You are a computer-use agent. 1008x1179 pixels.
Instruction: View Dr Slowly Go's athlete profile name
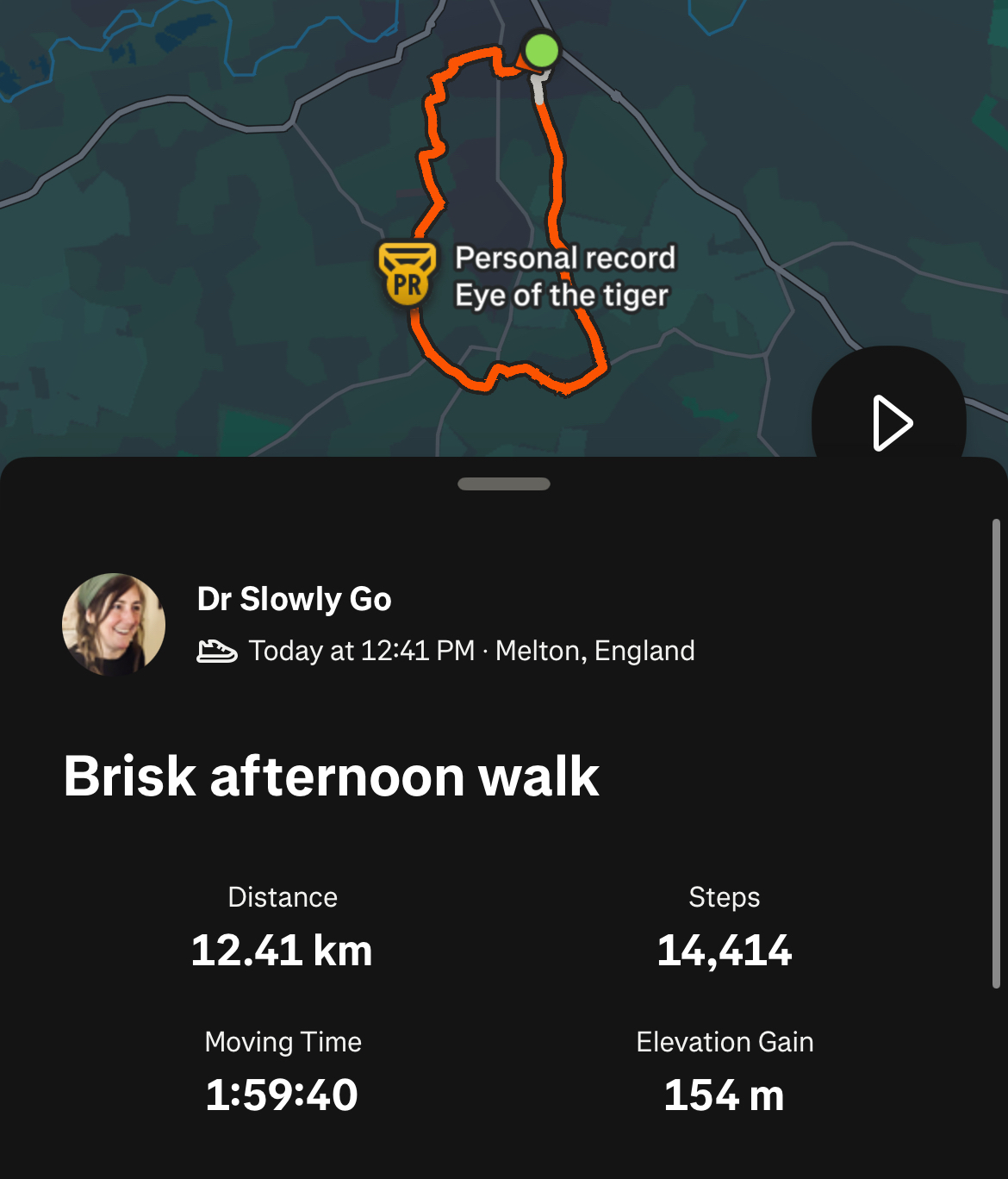(x=294, y=599)
